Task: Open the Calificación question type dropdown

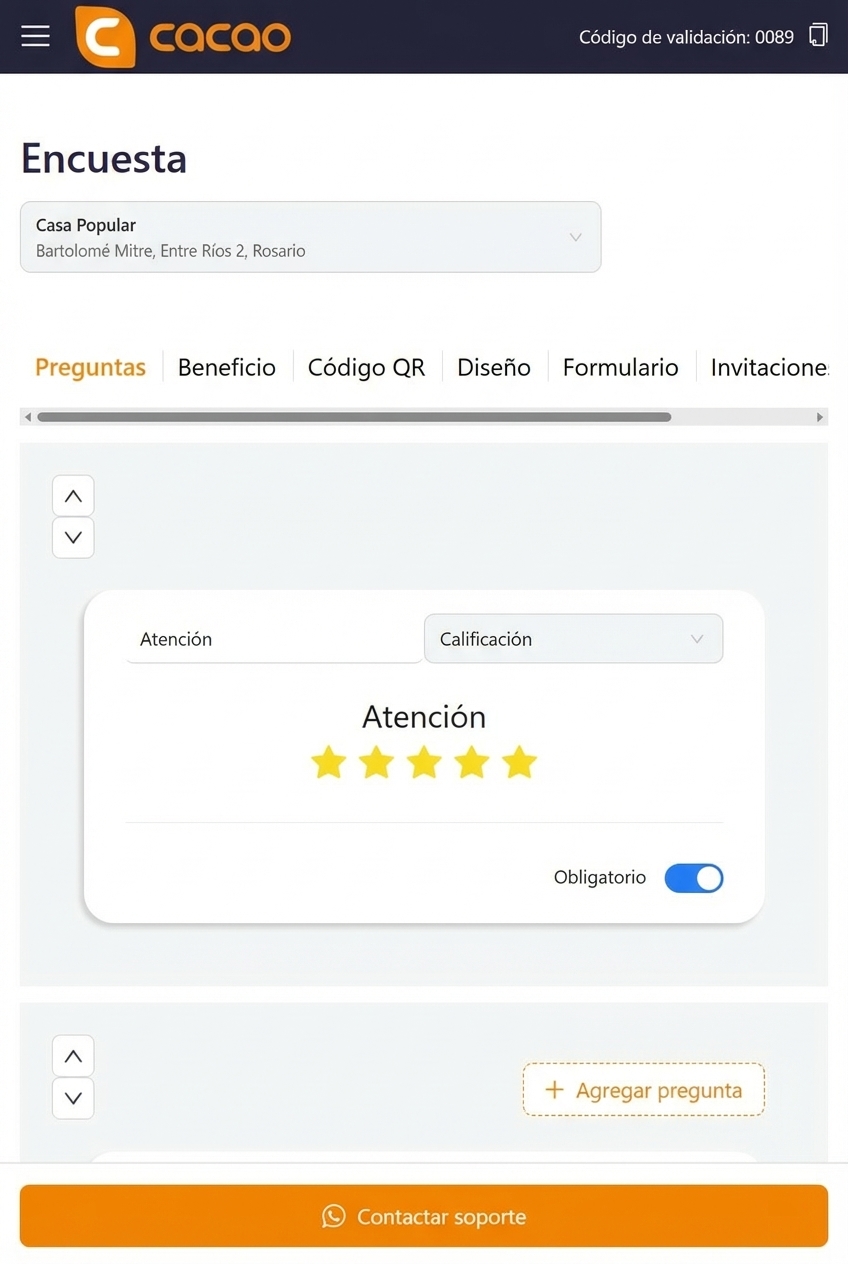Action: coord(574,638)
